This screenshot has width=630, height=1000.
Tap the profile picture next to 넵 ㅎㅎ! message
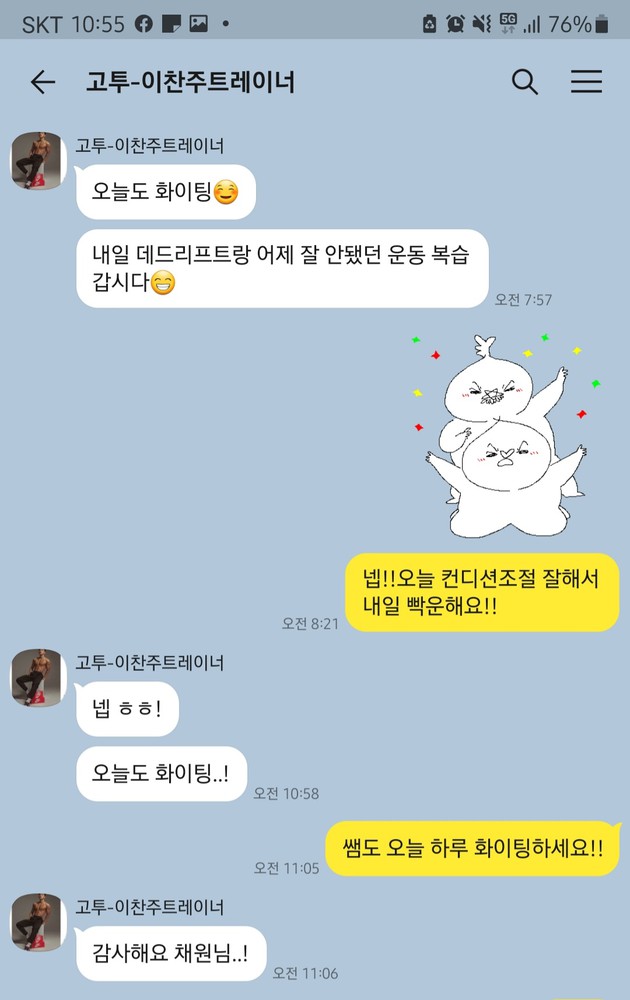pos(39,677)
